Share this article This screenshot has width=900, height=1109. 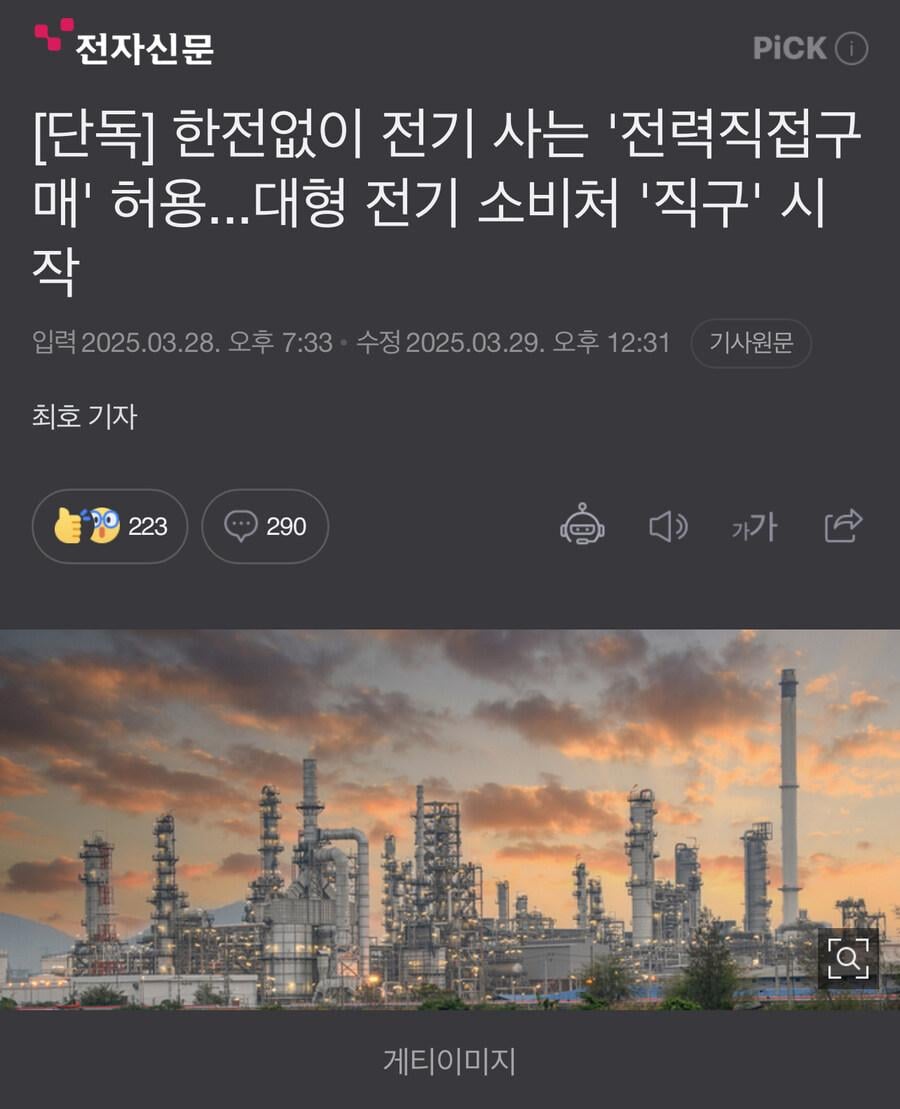pos(843,525)
